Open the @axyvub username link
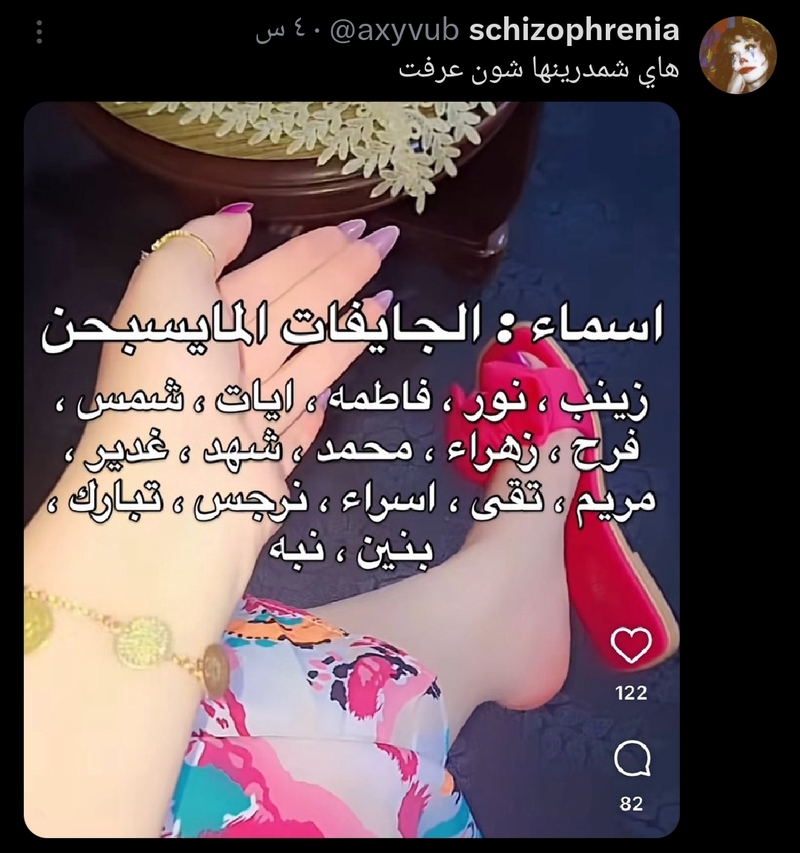Image resolution: width=800 pixels, height=853 pixels. (x=394, y=31)
